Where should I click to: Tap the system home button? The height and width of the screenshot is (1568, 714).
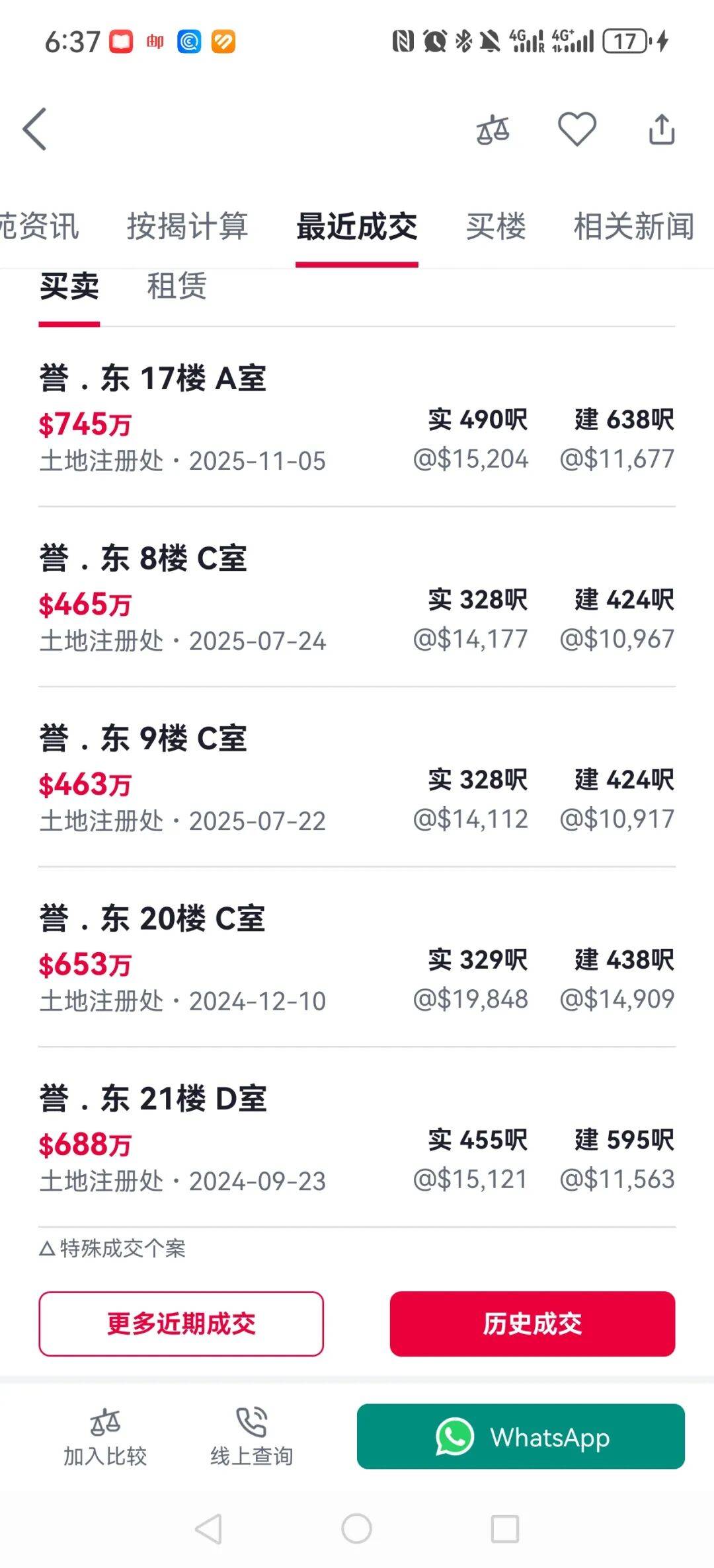click(x=356, y=1528)
